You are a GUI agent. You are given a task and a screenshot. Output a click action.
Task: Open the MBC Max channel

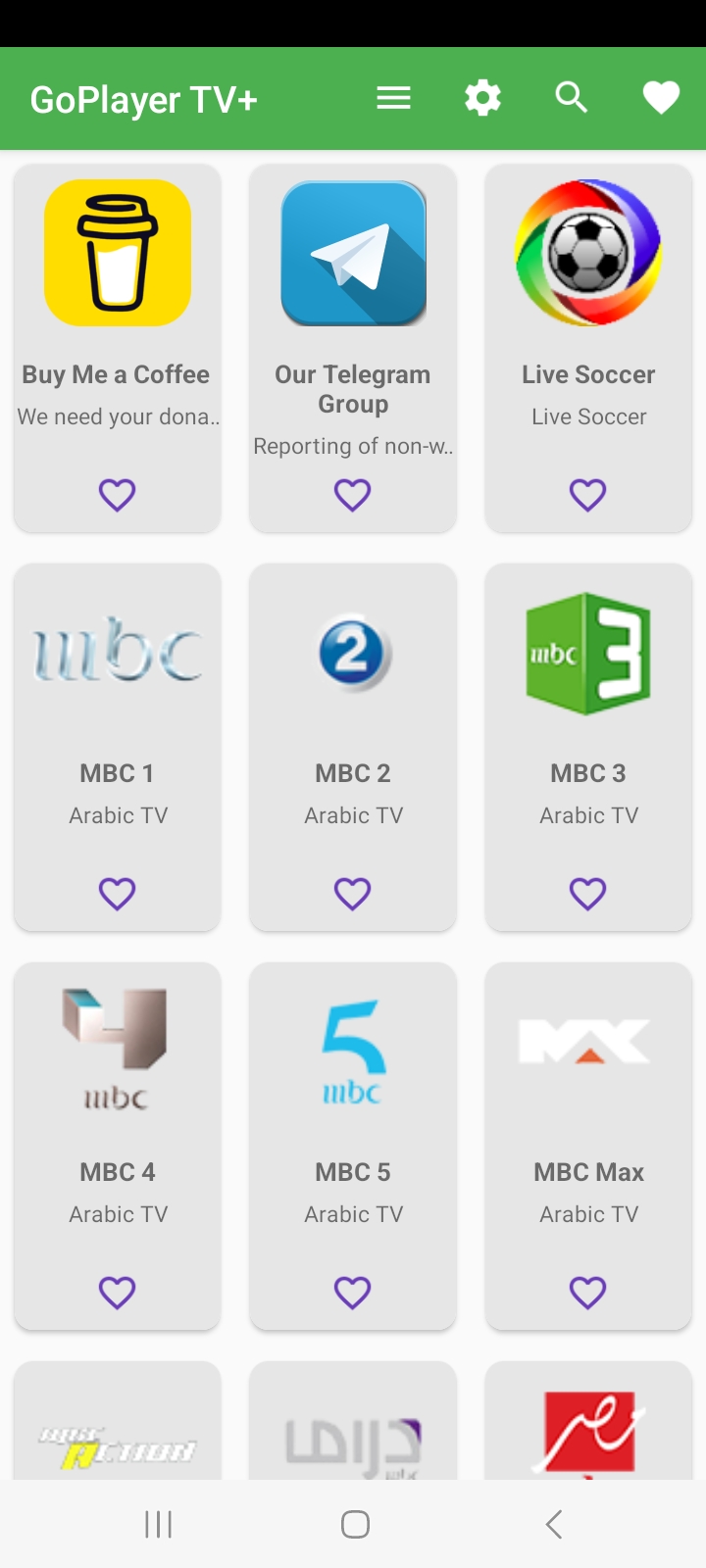[588, 1146]
